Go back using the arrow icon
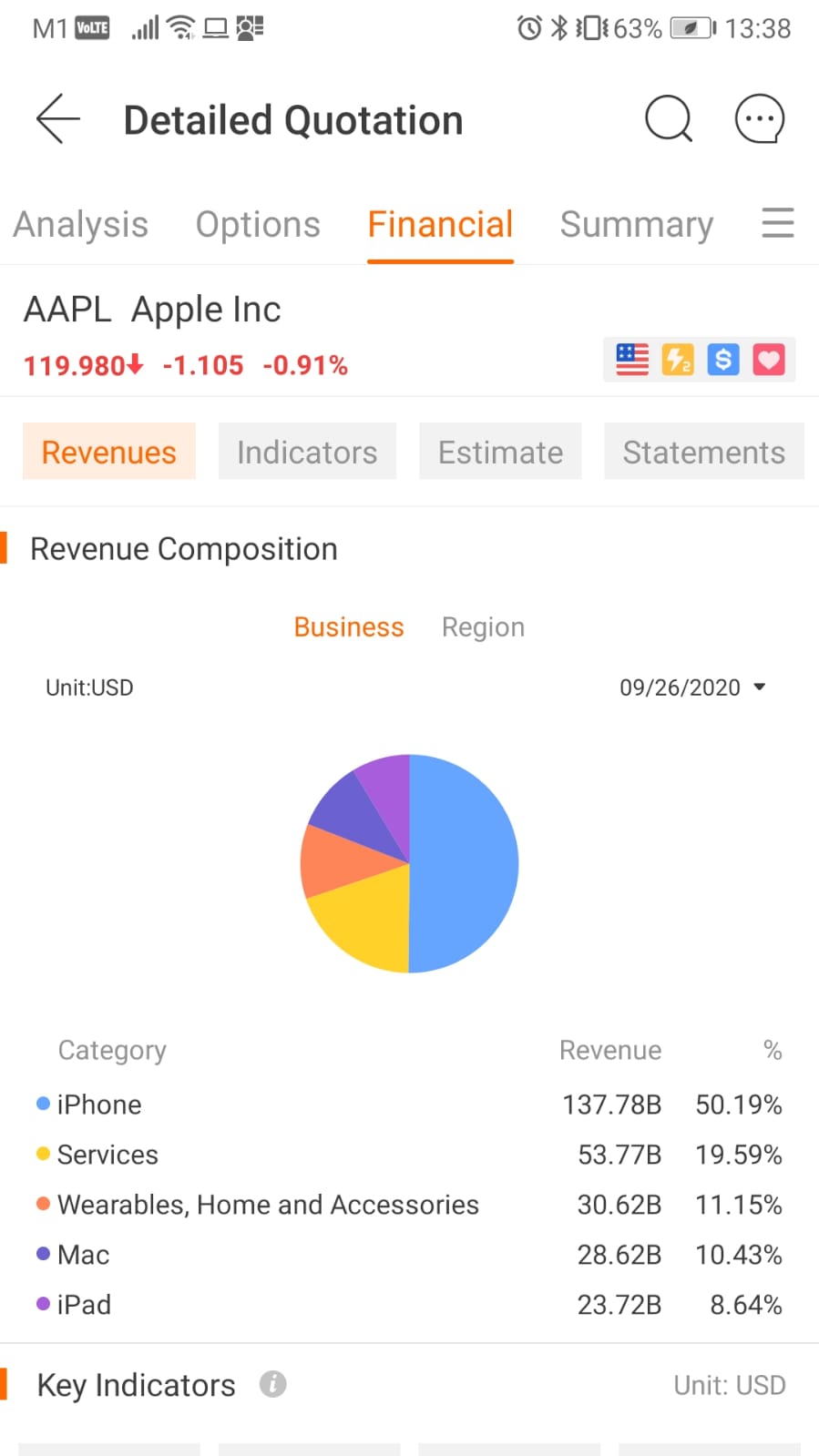Viewport: 819px width, 1456px height. coord(58,118)
